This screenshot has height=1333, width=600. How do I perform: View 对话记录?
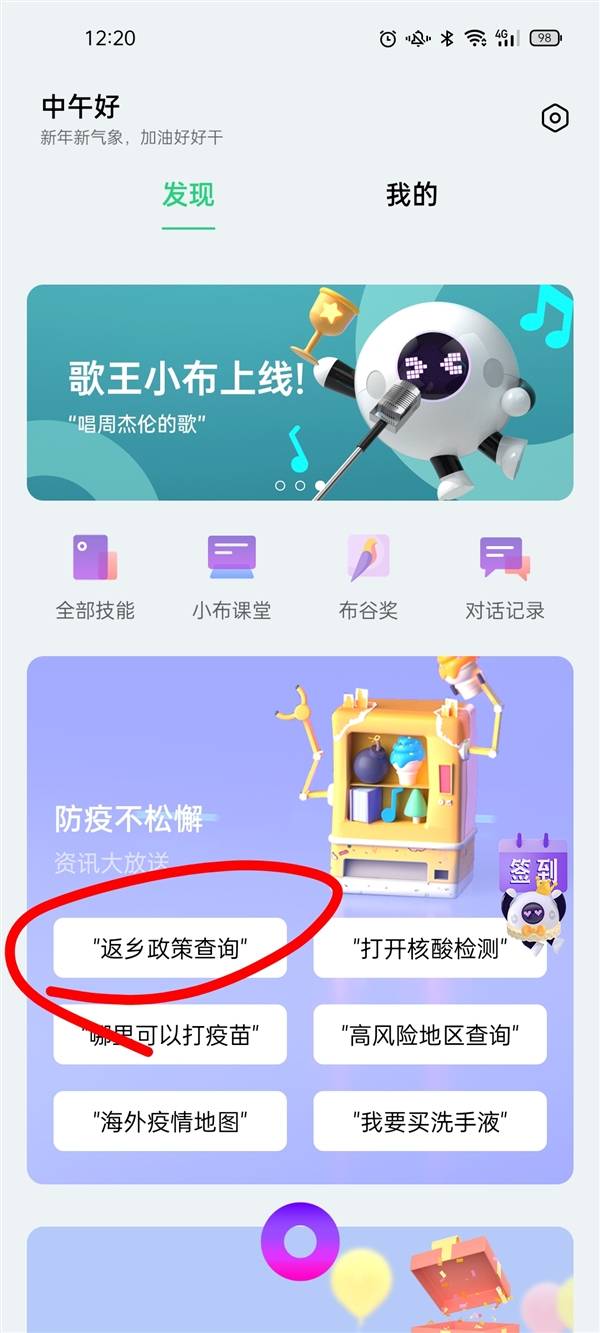click(505, 577)
